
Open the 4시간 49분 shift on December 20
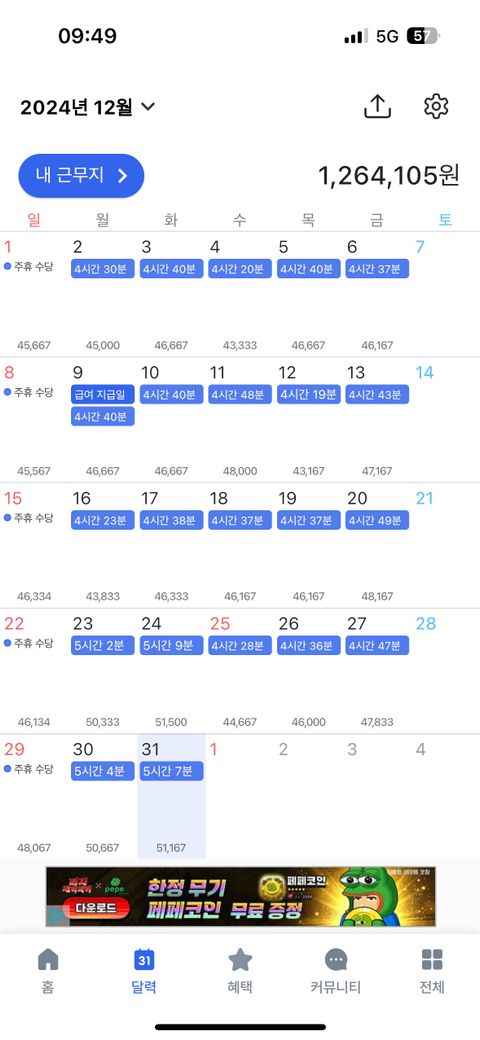[x=377, y=520]
